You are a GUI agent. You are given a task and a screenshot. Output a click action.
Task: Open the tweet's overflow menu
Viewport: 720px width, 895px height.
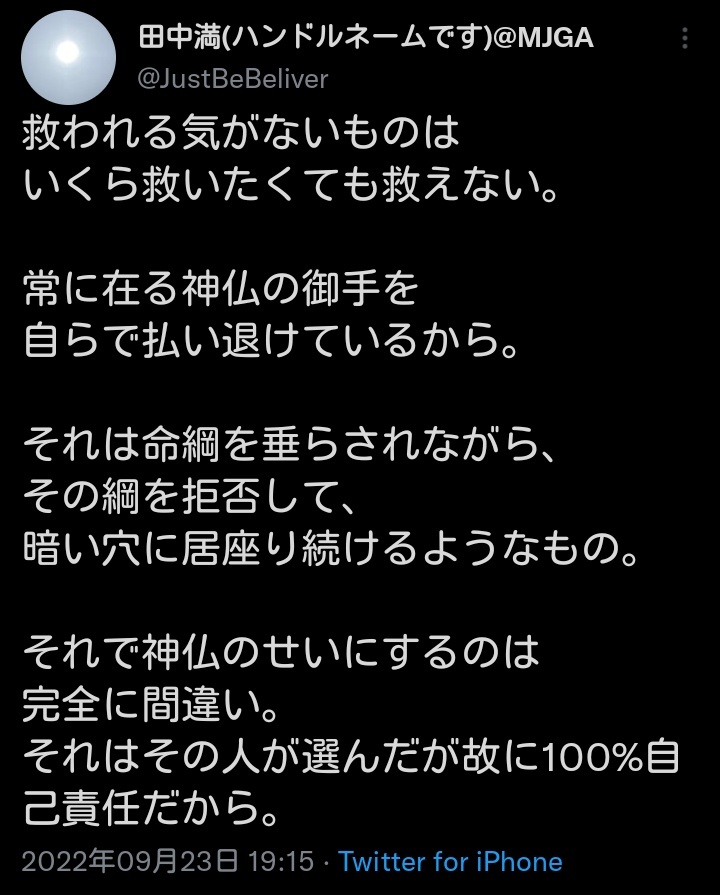tap(685, 39)
